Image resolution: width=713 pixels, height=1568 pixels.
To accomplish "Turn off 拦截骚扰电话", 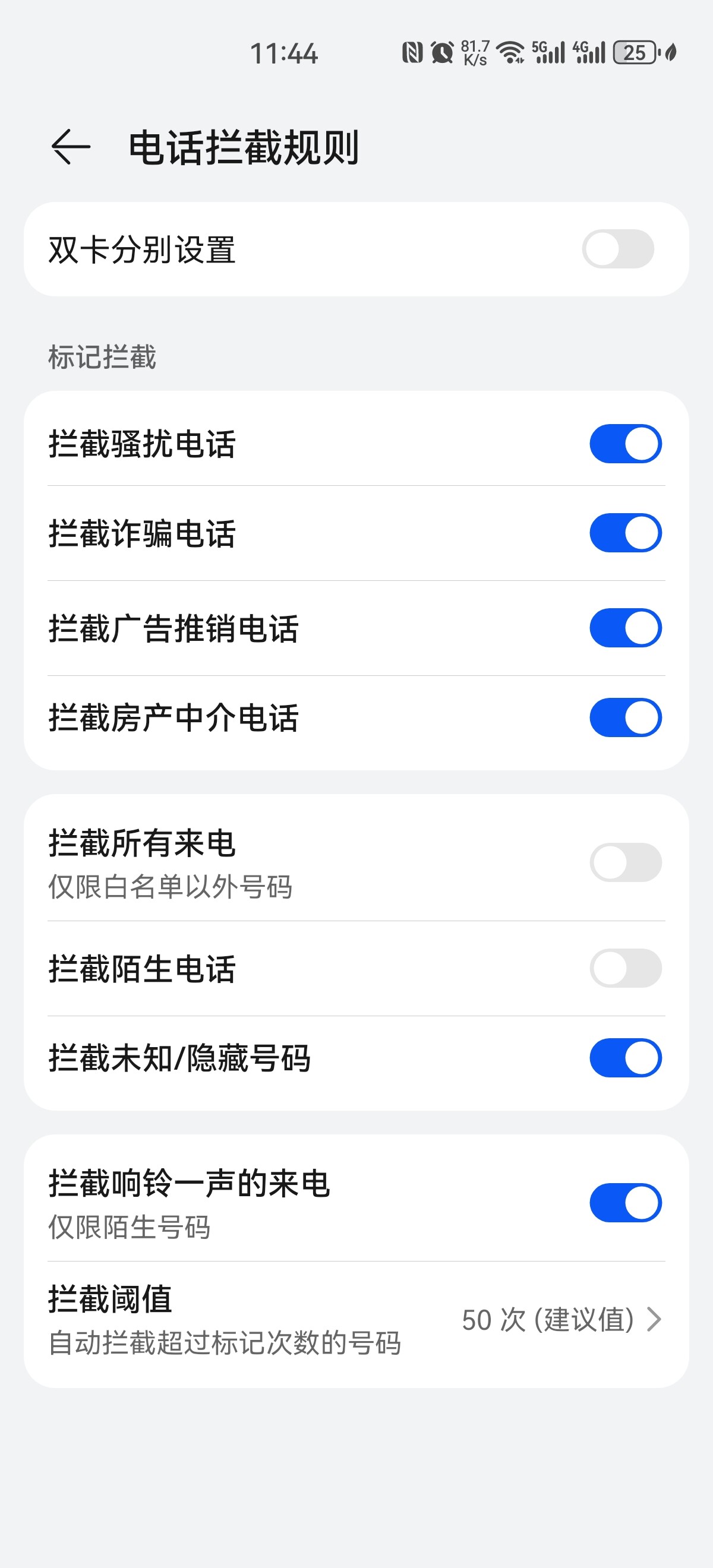I will (625, 444).
